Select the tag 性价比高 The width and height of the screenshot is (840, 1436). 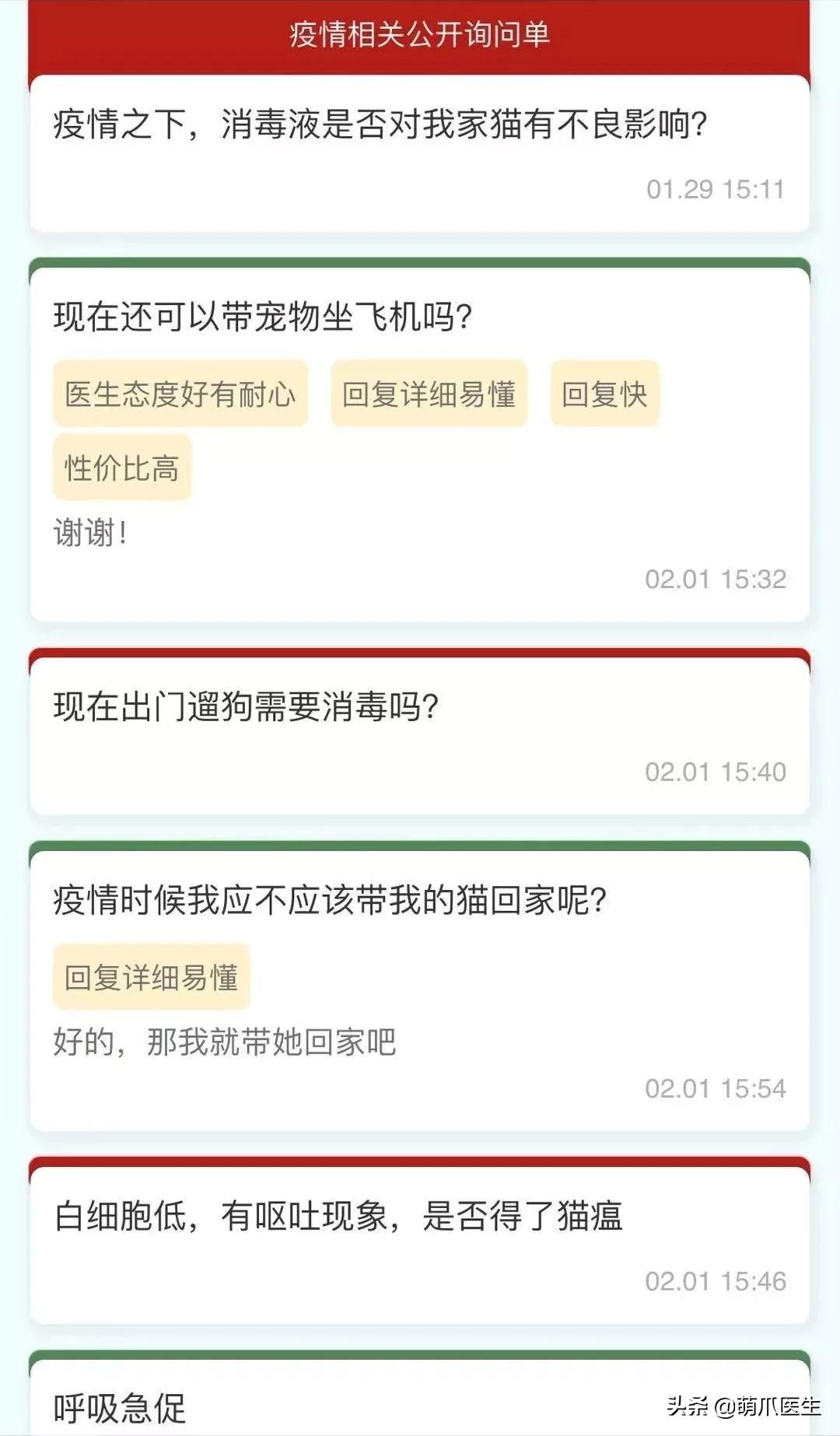[122, 468]
